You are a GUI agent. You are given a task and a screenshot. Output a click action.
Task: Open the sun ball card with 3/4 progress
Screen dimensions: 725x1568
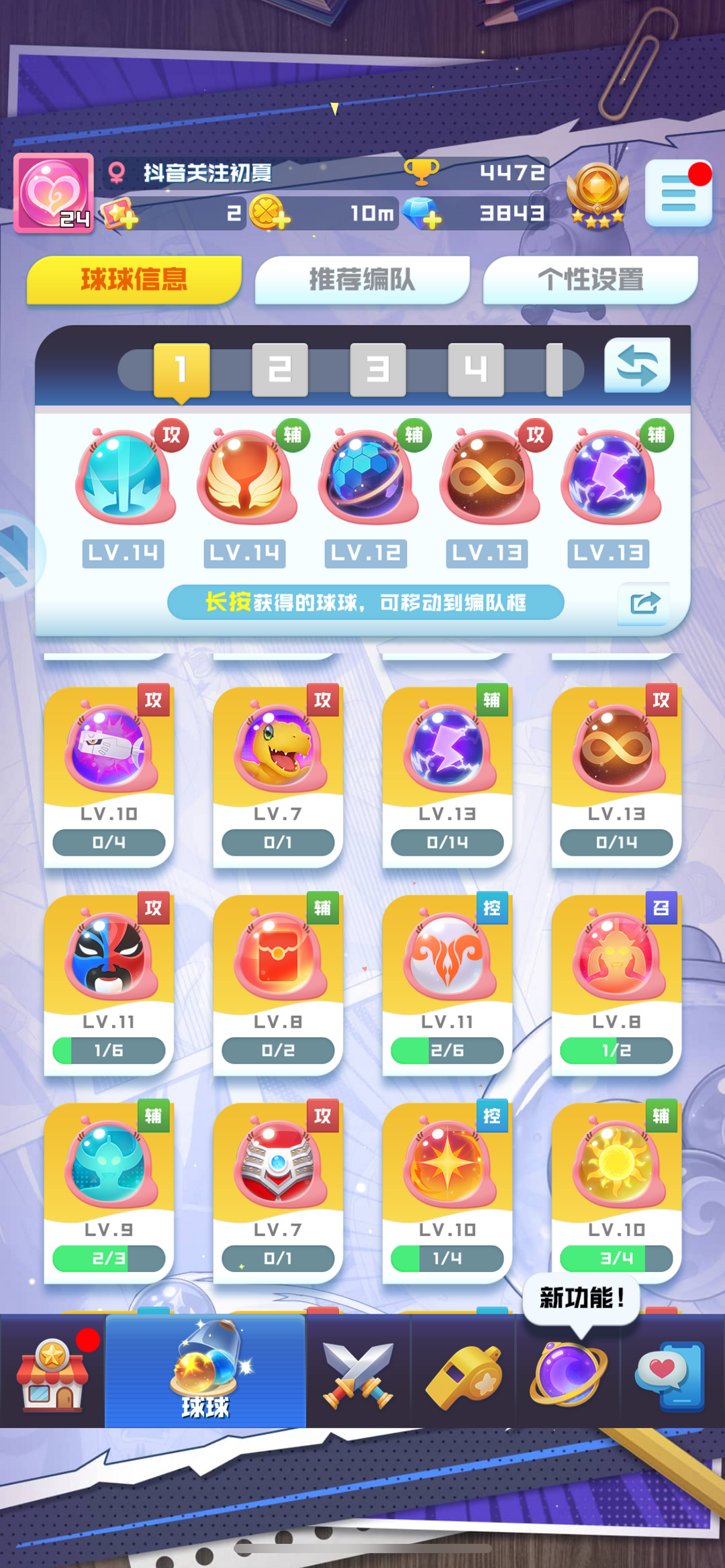click(x=616, y=1192)
